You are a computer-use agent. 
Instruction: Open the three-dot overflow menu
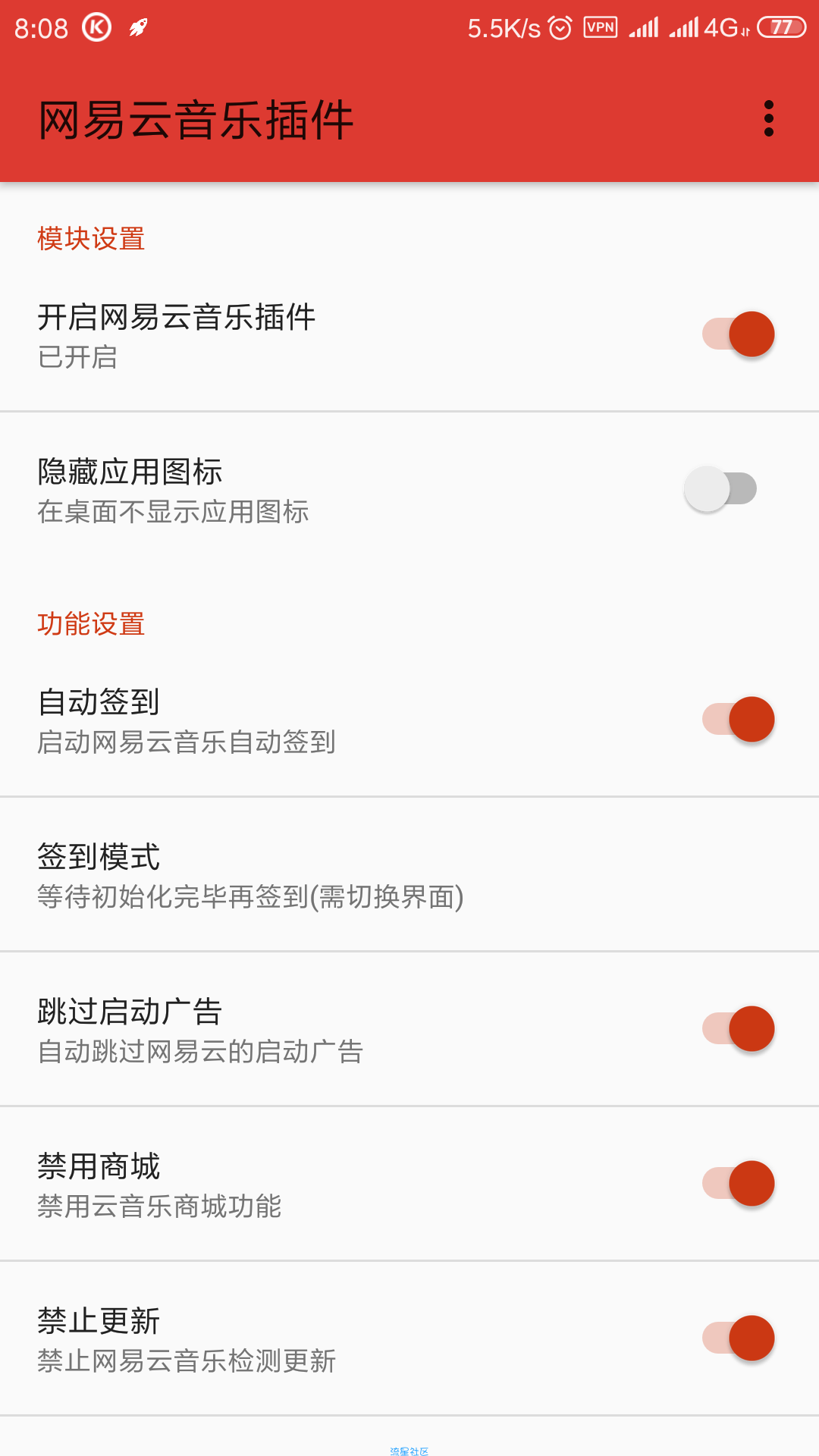pyautogui.click(x=769, y=118)
